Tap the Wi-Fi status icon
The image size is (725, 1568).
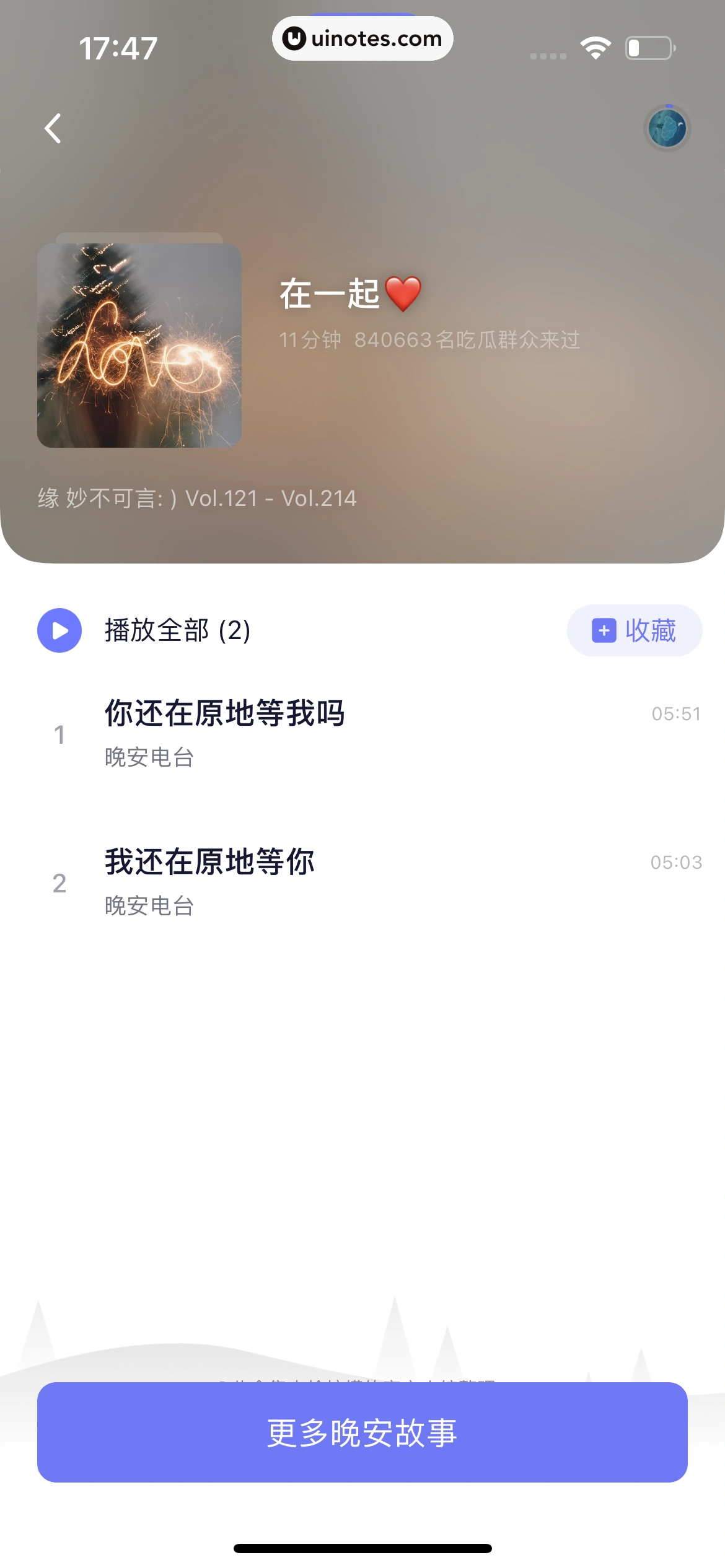[x=596, y=47]
